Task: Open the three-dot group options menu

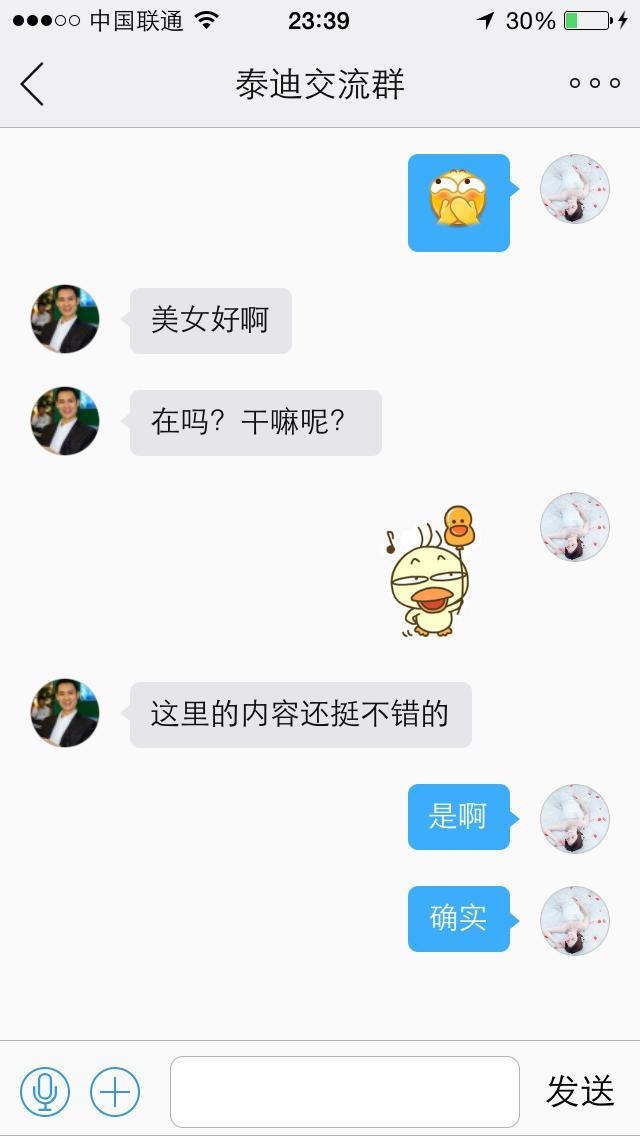Action: click(x=595, y=84)
